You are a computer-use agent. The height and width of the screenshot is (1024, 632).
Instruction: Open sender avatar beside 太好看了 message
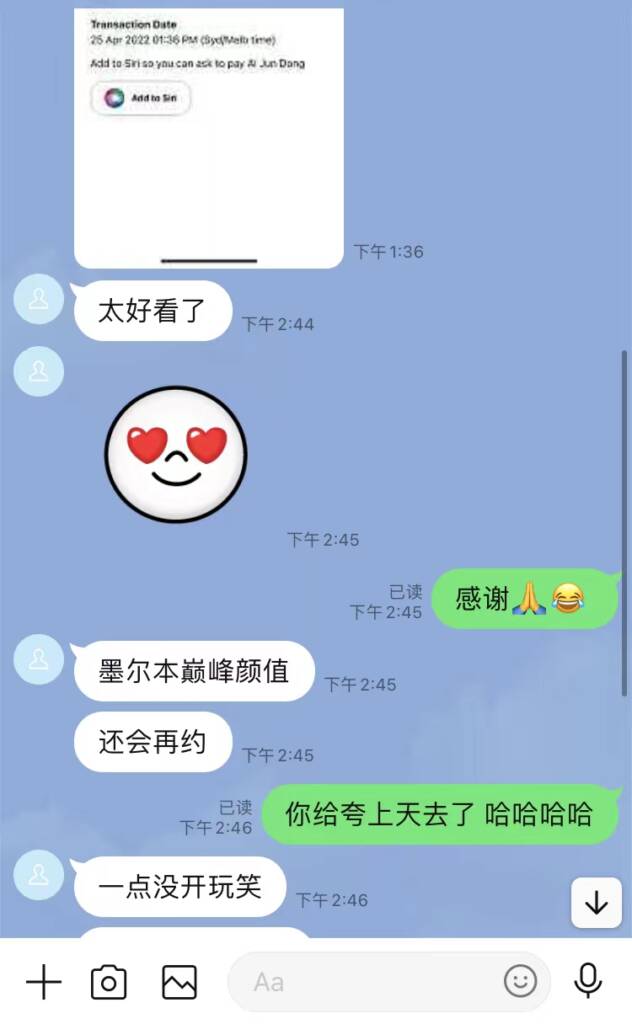[39, 300]
